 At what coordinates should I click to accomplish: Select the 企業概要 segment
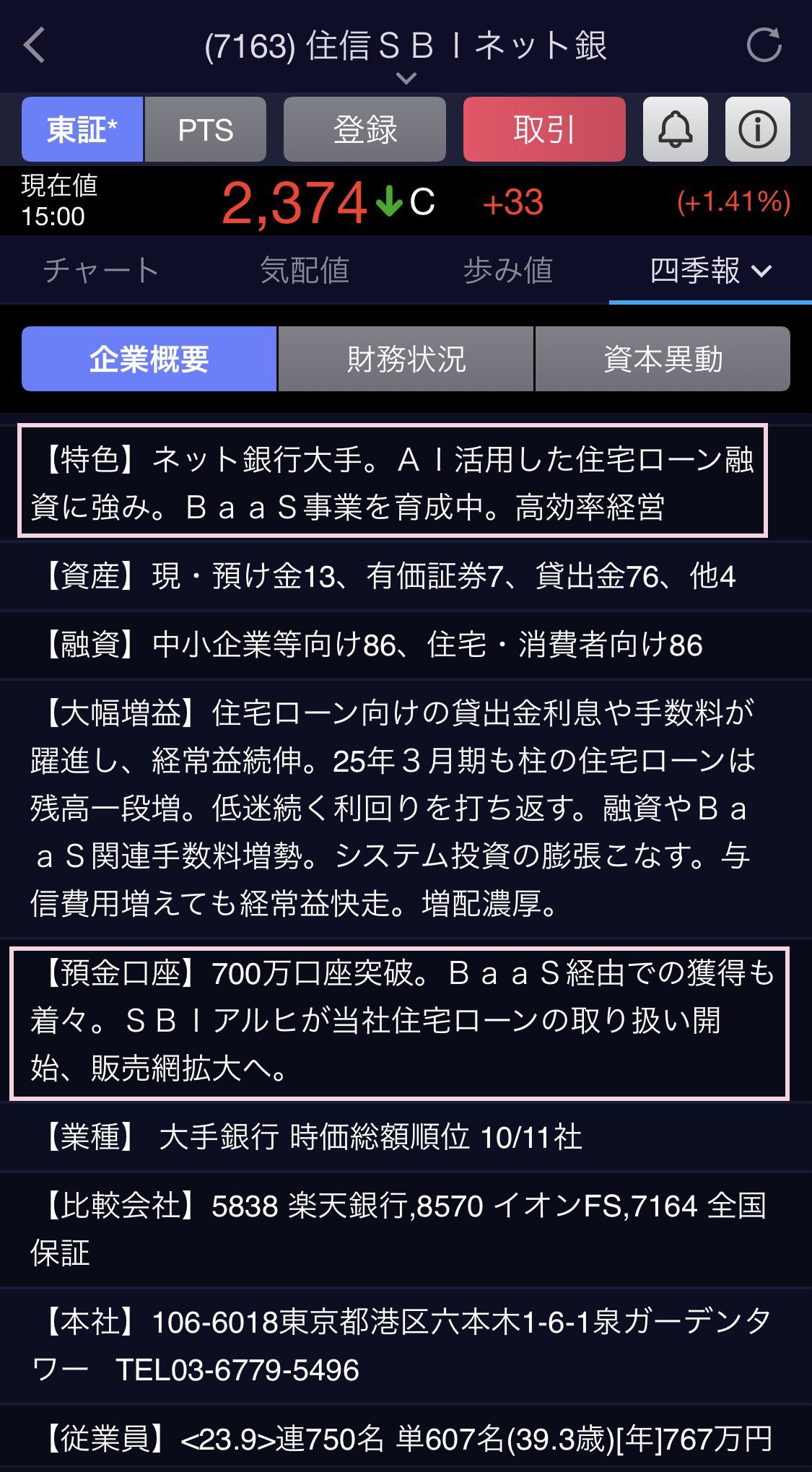[x=149, y=359]
